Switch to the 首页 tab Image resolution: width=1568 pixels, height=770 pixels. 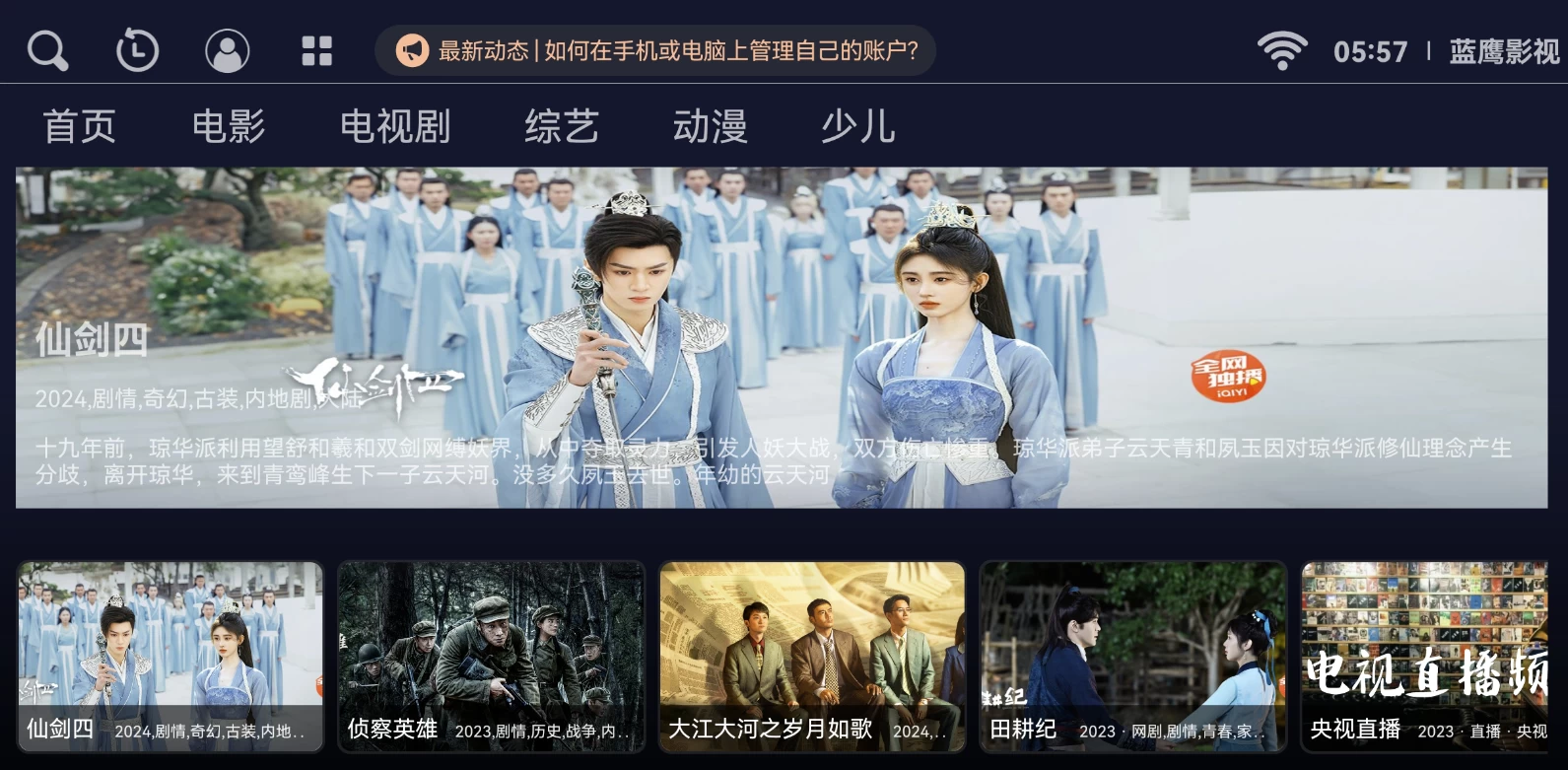pyautogui.click(x=80, y=127)
